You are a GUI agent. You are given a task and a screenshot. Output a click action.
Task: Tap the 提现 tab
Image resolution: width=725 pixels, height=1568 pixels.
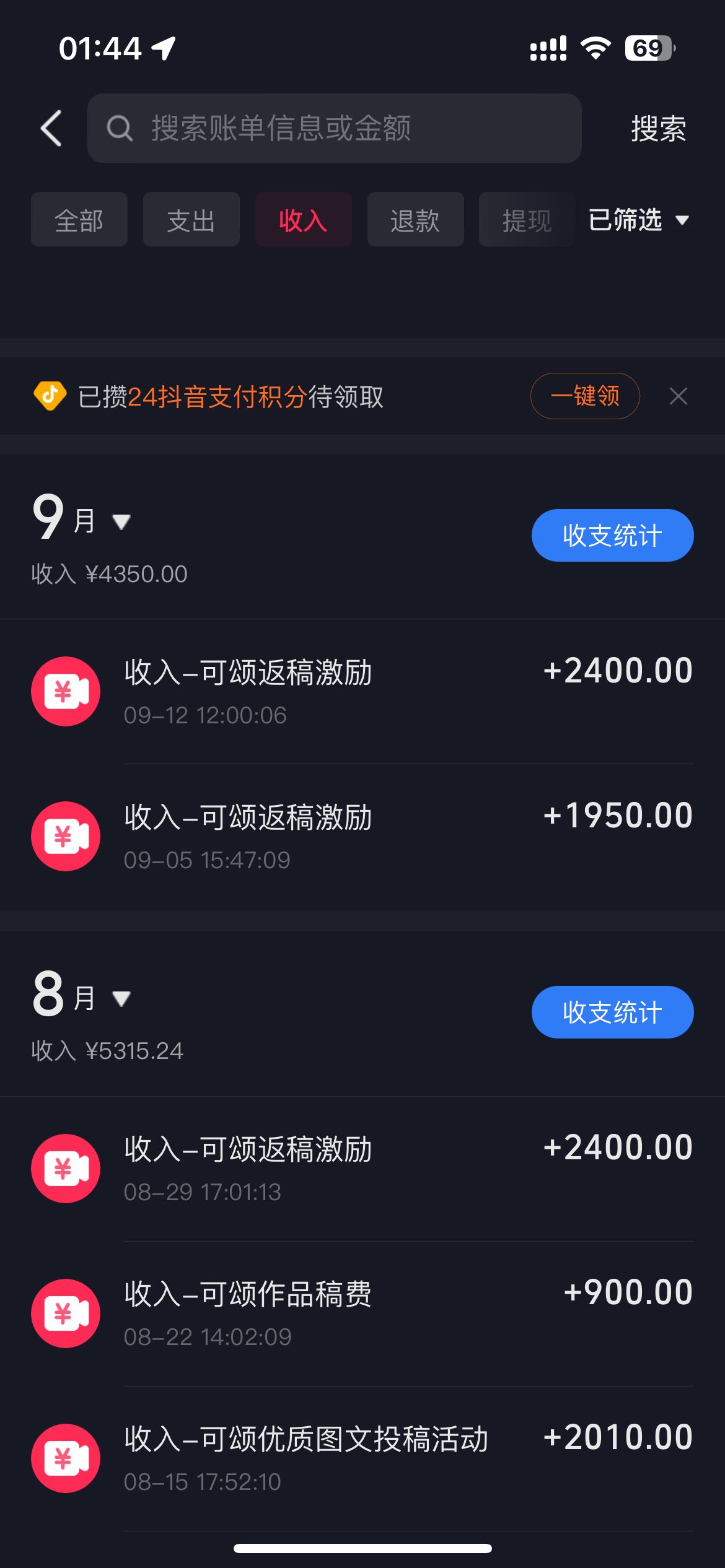coord(526,219)
